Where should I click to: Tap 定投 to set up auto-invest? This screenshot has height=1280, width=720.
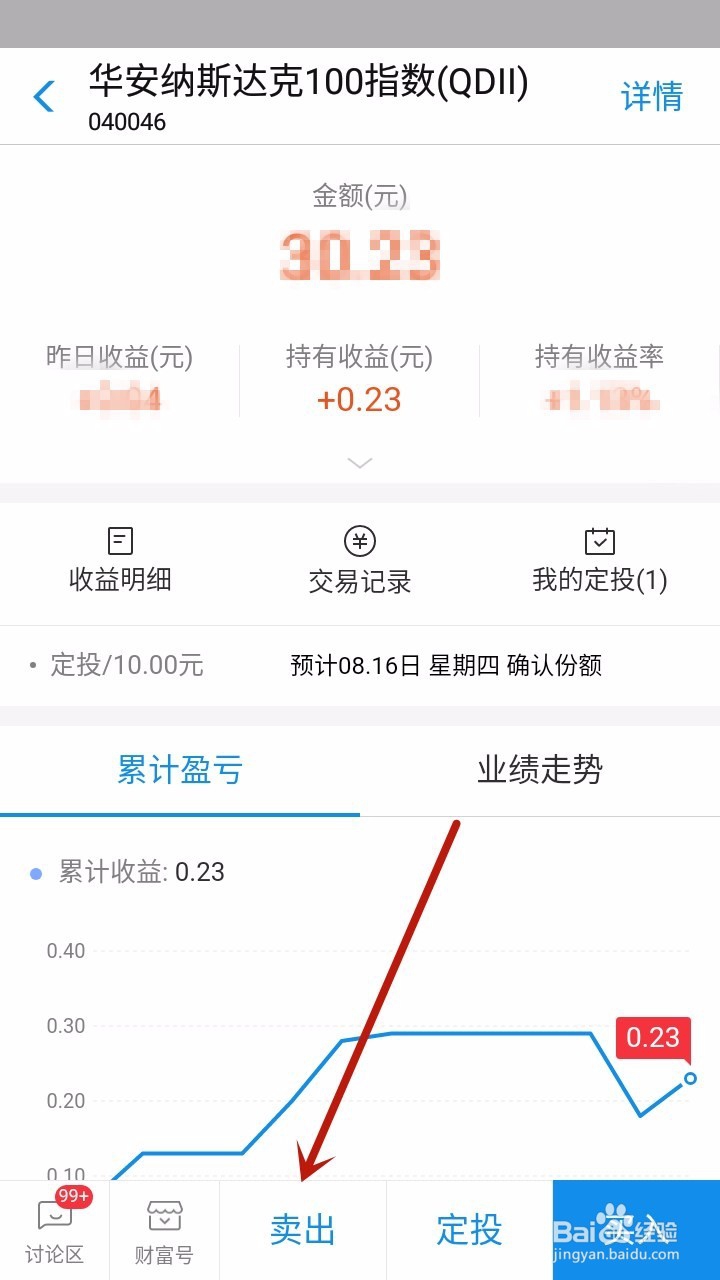tap(470, 1229)
